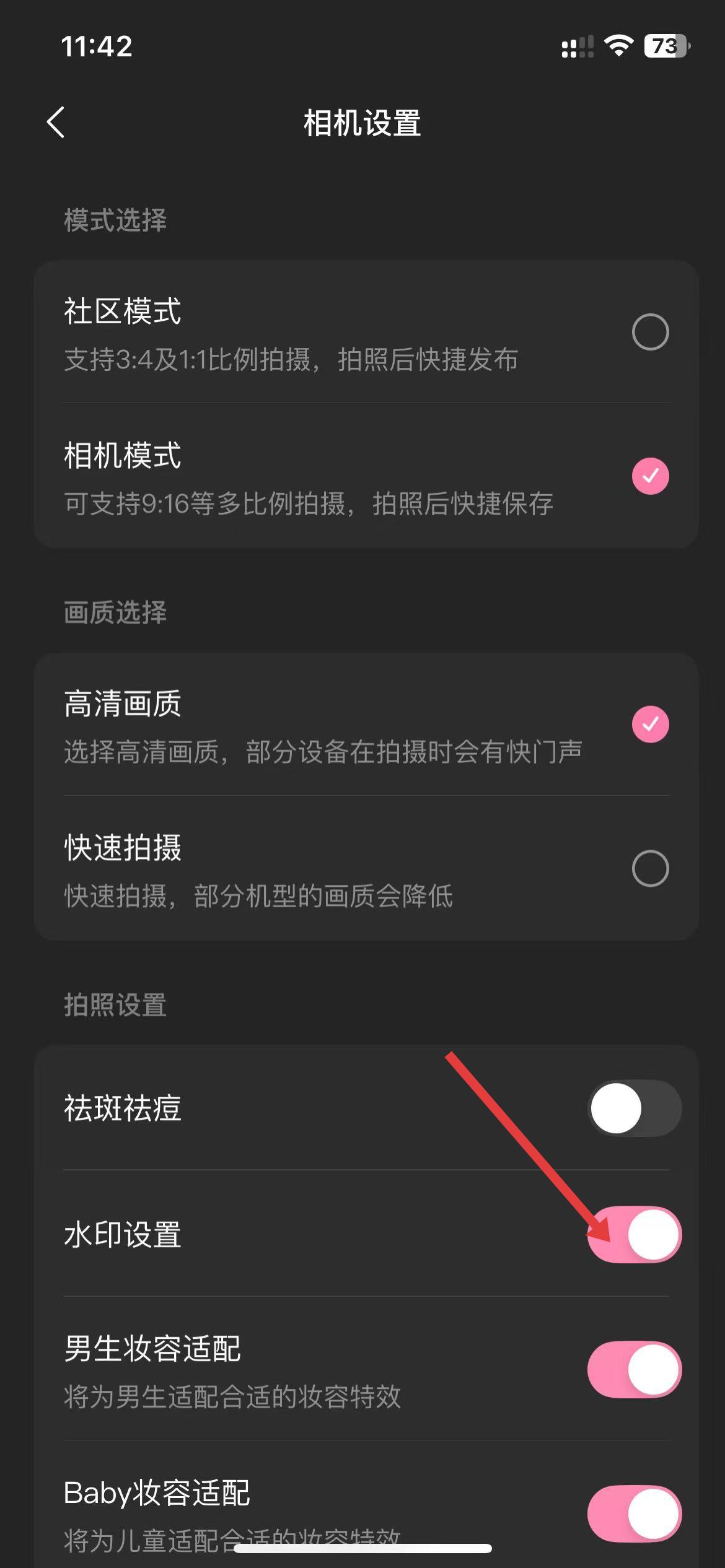Toggle off Baby妆容适配 switch
Image resolution: width=725 pixels, height=1568 pixels.
point(634,1513)
